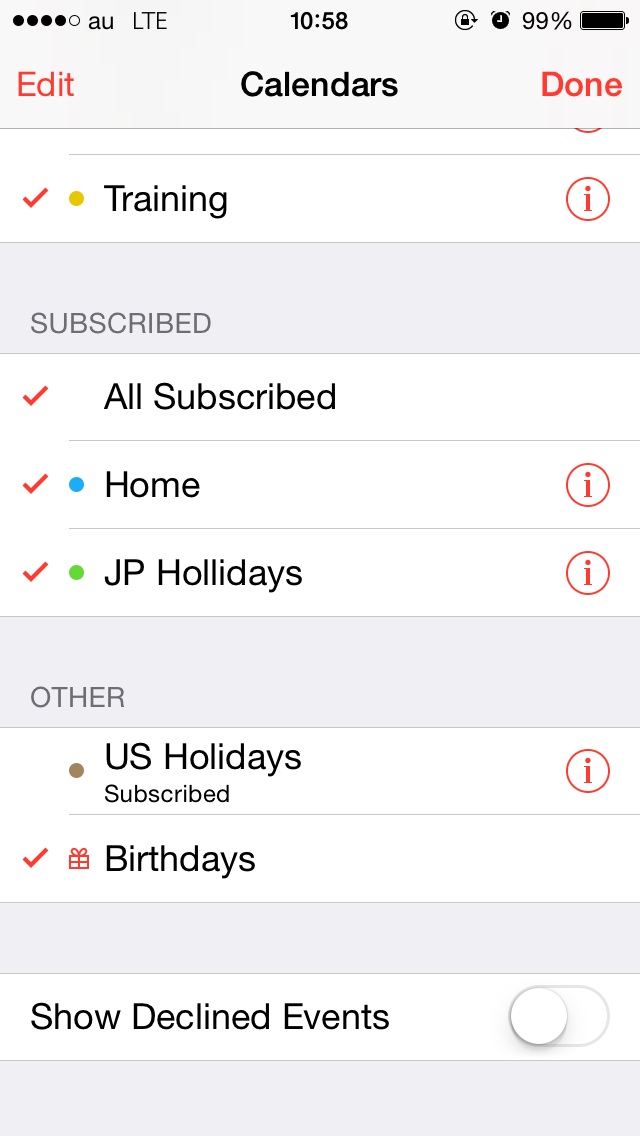Uncheck the Home calendar
Viewport: 640px width, 1136px height.
(x=320, y=485)
